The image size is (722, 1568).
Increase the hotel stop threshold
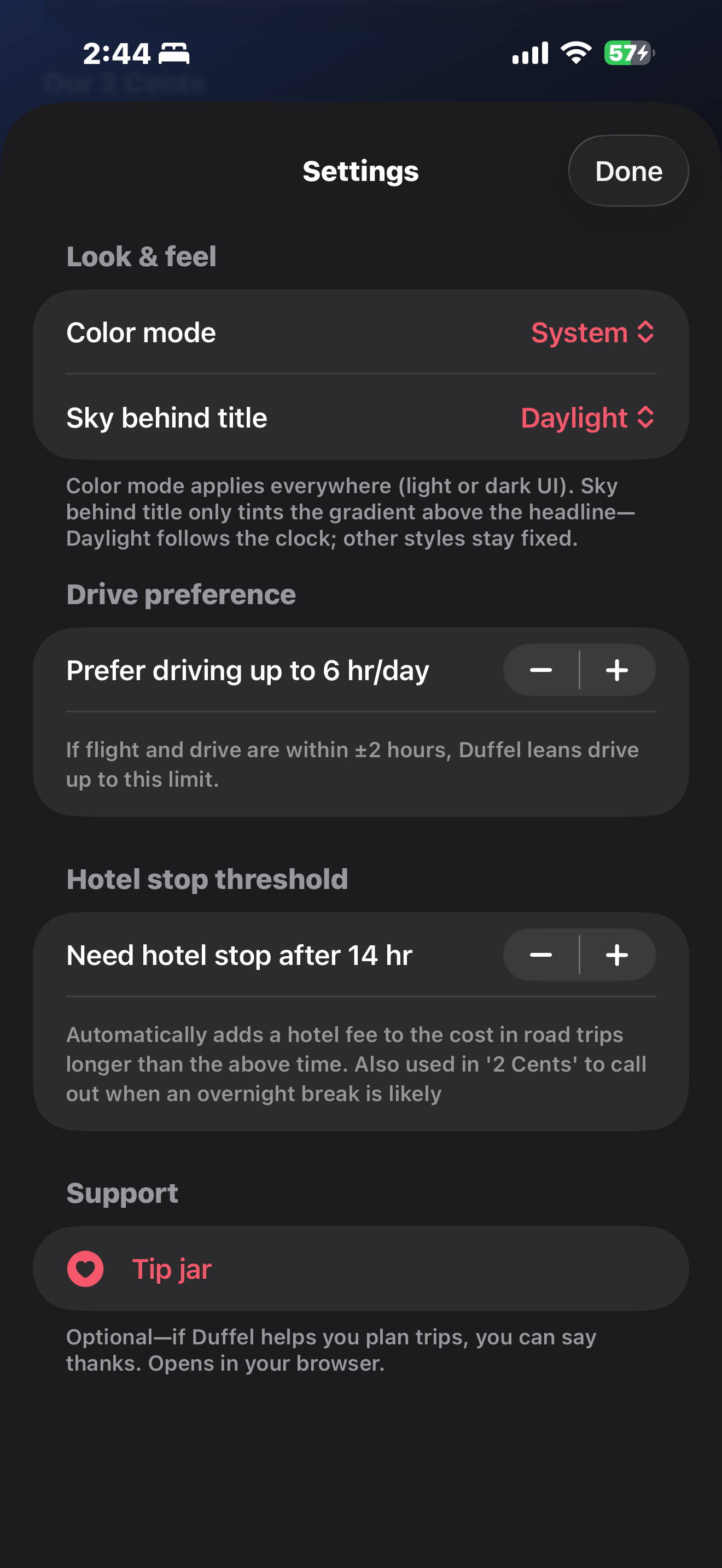[616, 955]
